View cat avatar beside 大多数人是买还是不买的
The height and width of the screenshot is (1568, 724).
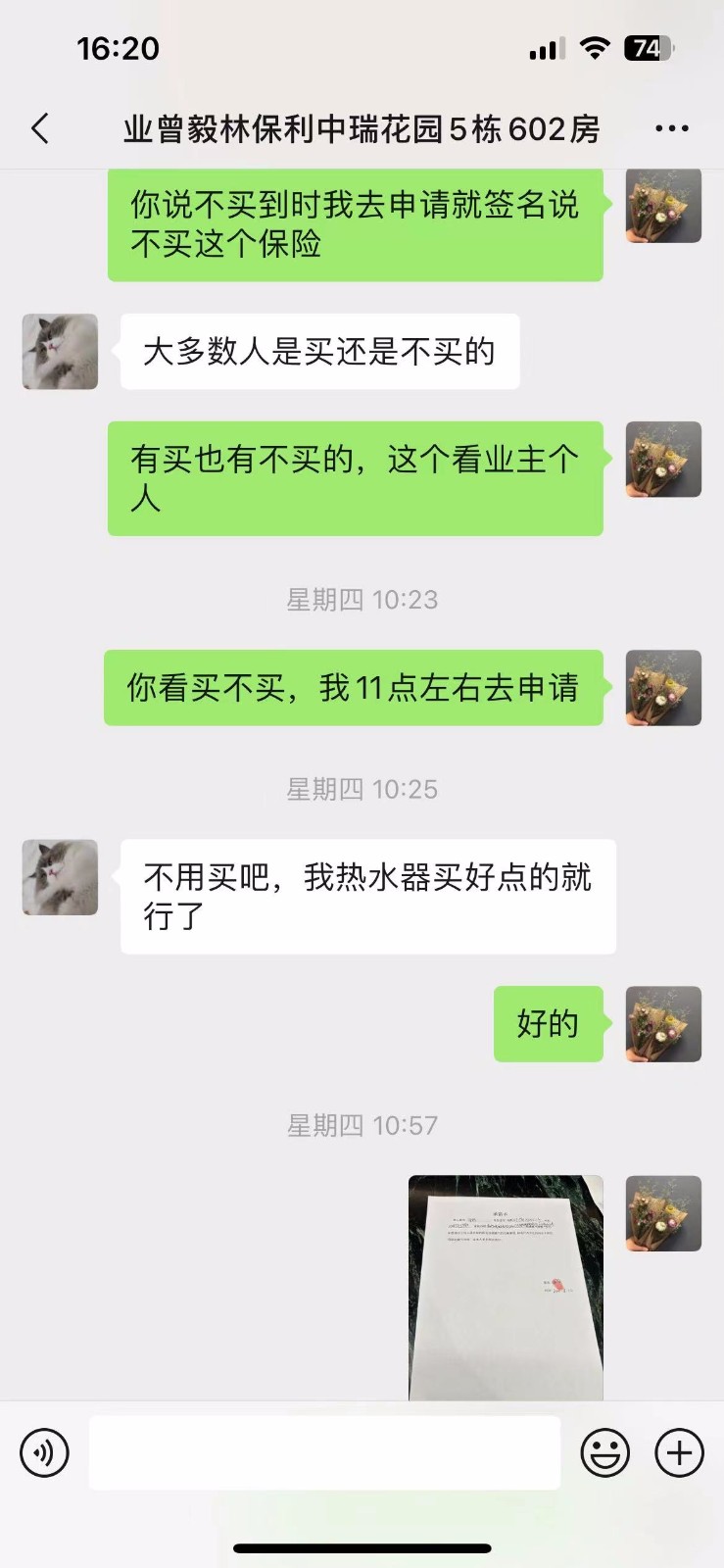click(x=61, y=352)
